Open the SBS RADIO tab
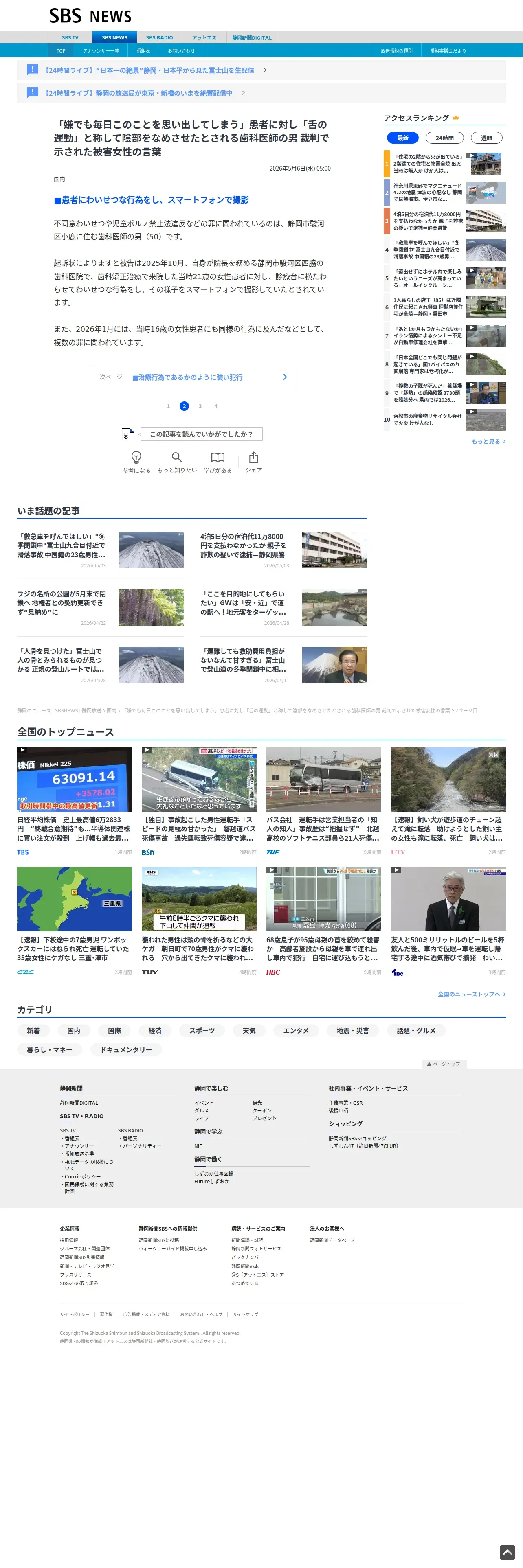This screenshot has height=1568, width=523. click(x=159, y=38)
